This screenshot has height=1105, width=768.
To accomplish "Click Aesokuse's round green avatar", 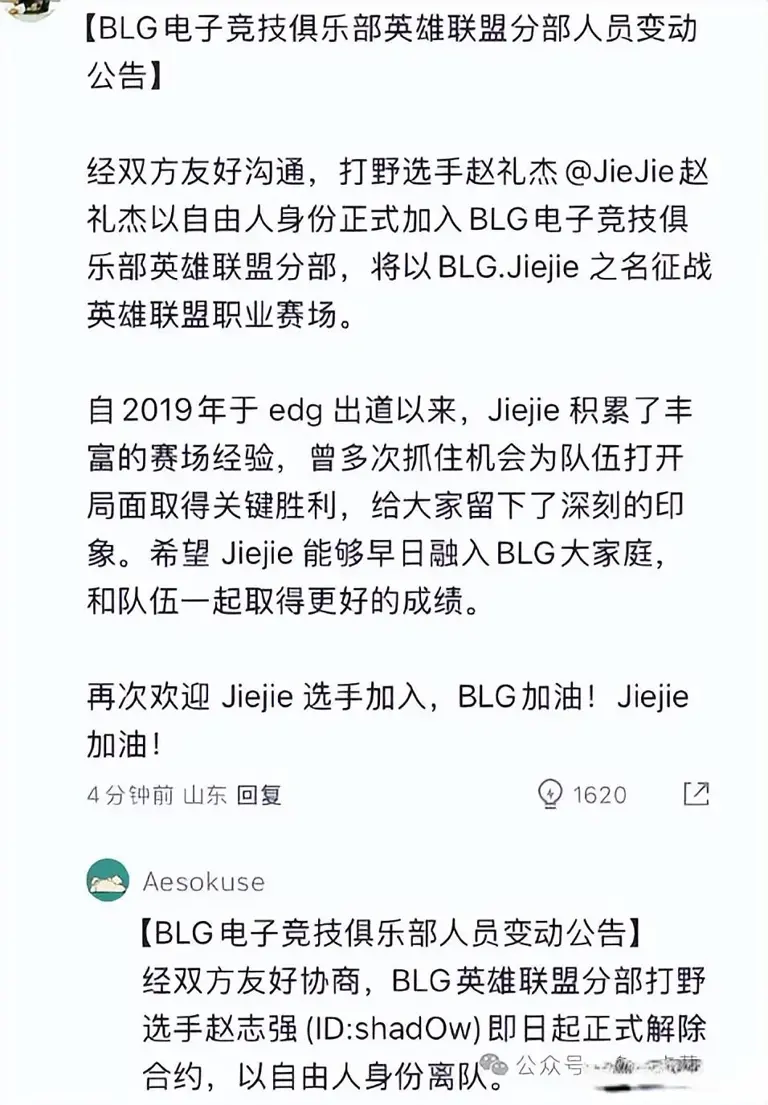I will tap(110, 879).
